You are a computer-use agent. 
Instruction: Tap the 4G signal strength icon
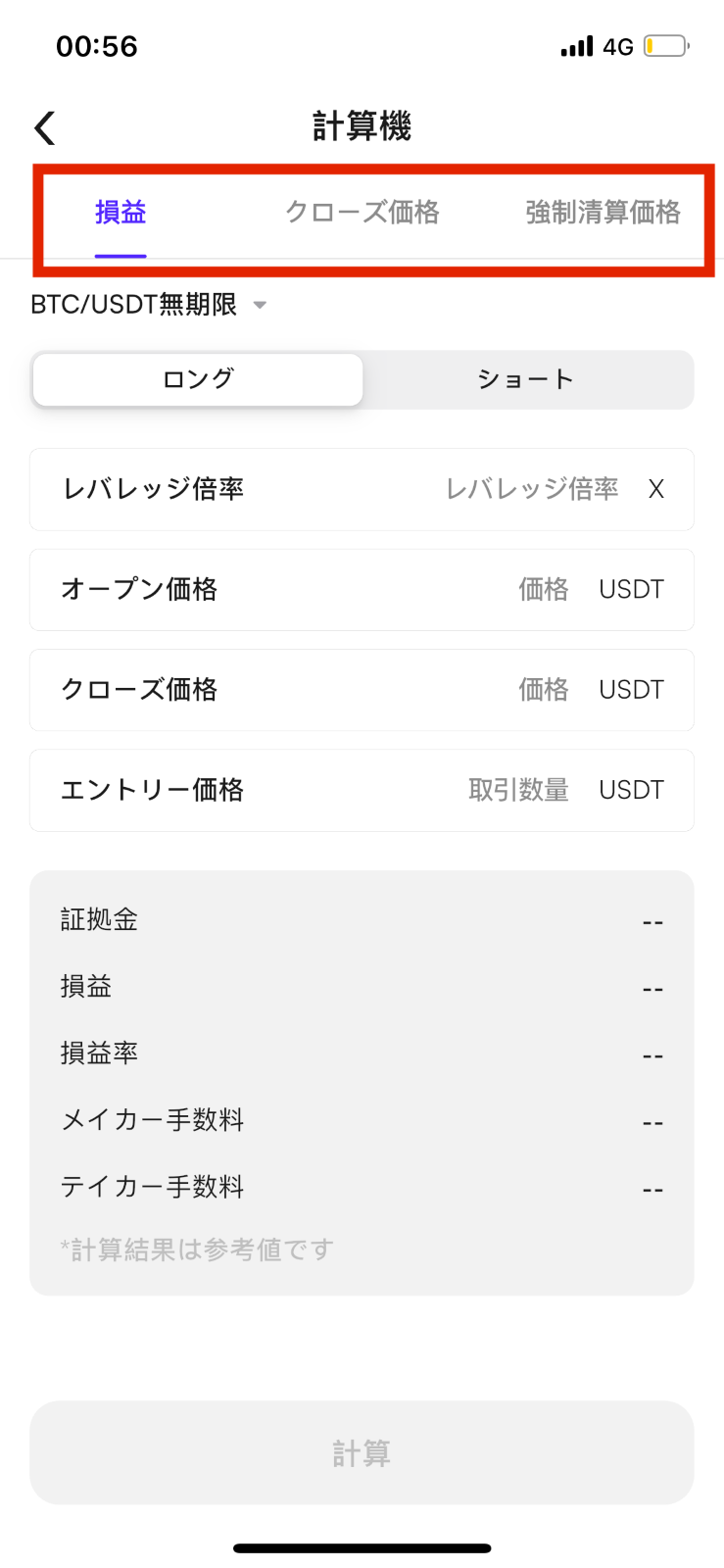point(576,45)
